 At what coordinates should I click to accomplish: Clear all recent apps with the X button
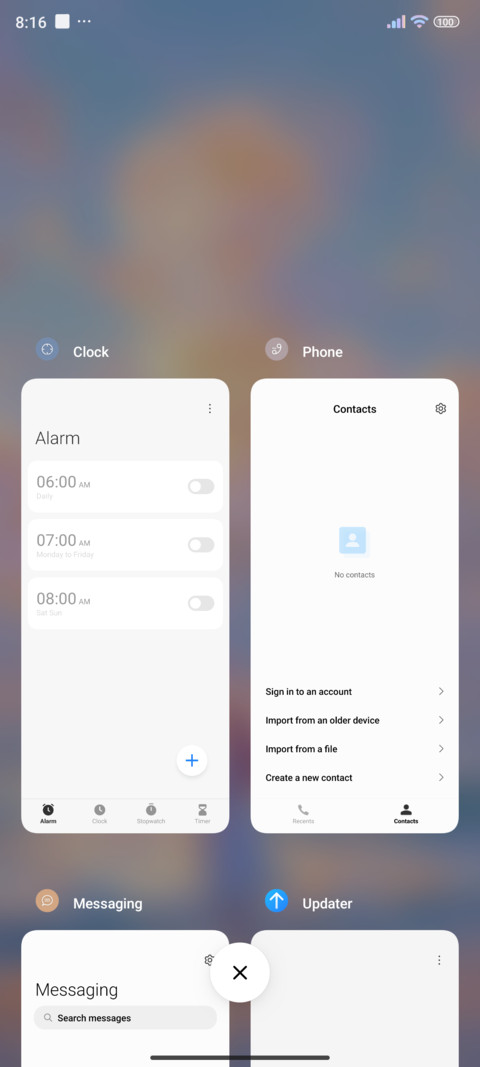pyautogui.click(x=240, y=972)
